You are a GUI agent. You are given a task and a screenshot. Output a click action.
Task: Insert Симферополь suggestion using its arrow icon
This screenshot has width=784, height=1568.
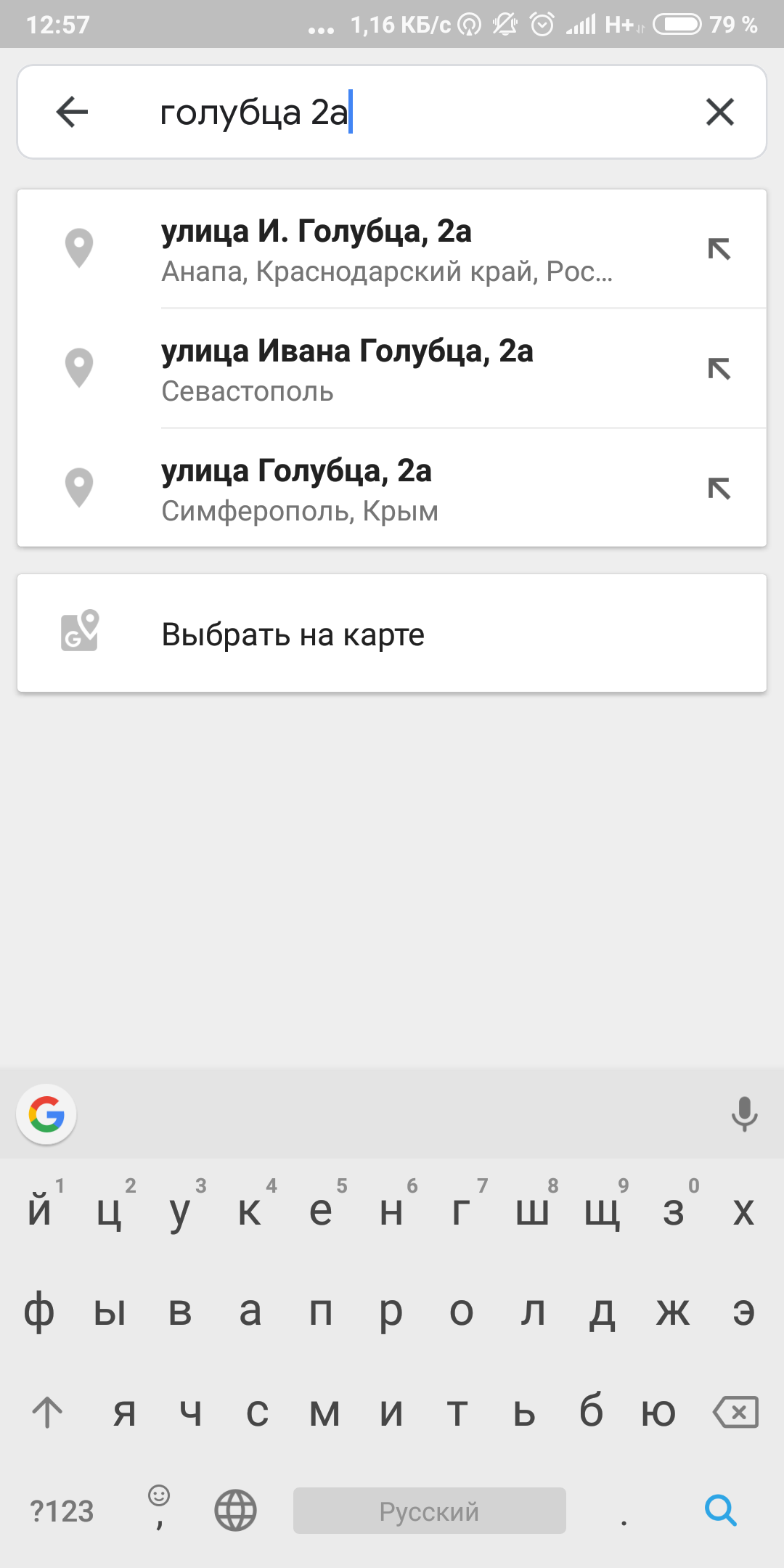tap(719, 489)
